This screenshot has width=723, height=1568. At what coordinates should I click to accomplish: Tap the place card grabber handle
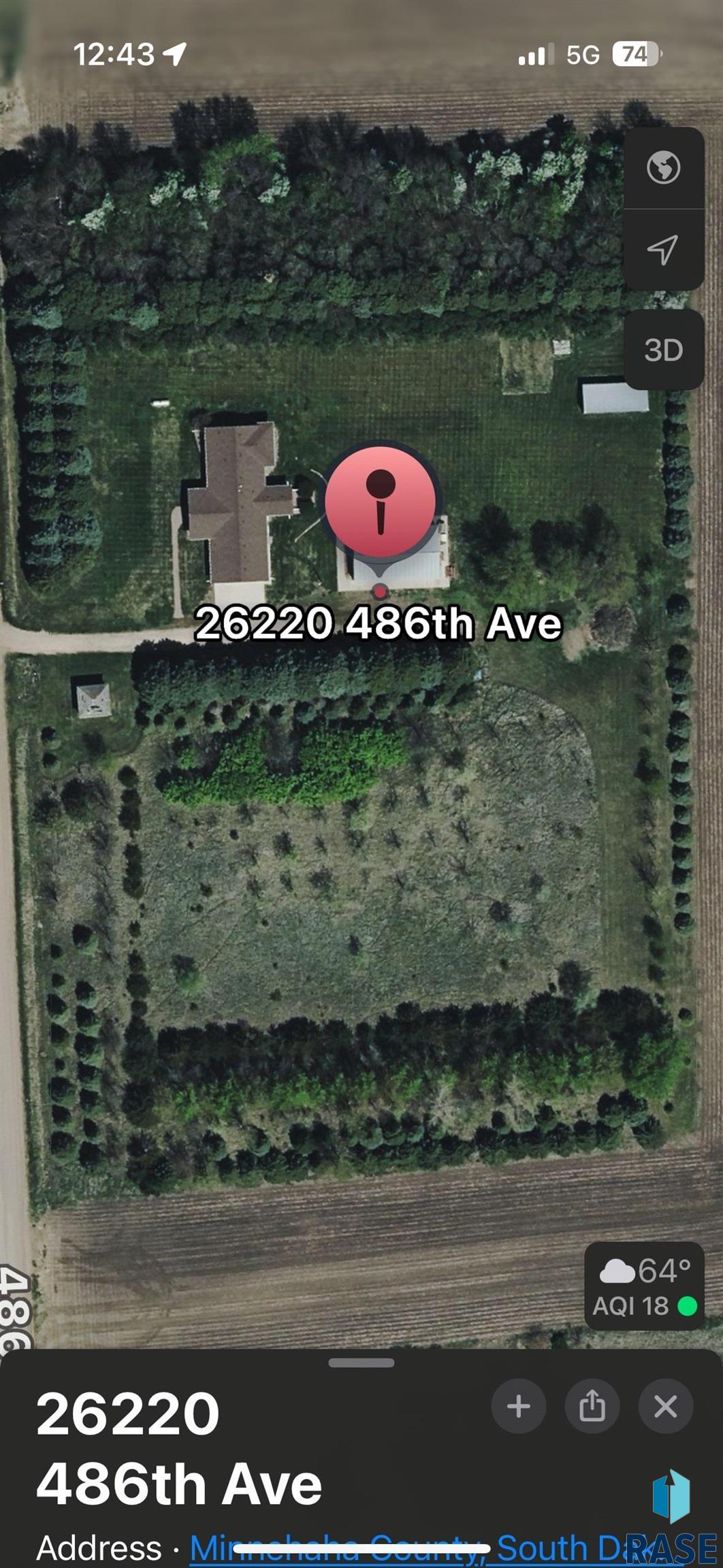click(361, 1363)
